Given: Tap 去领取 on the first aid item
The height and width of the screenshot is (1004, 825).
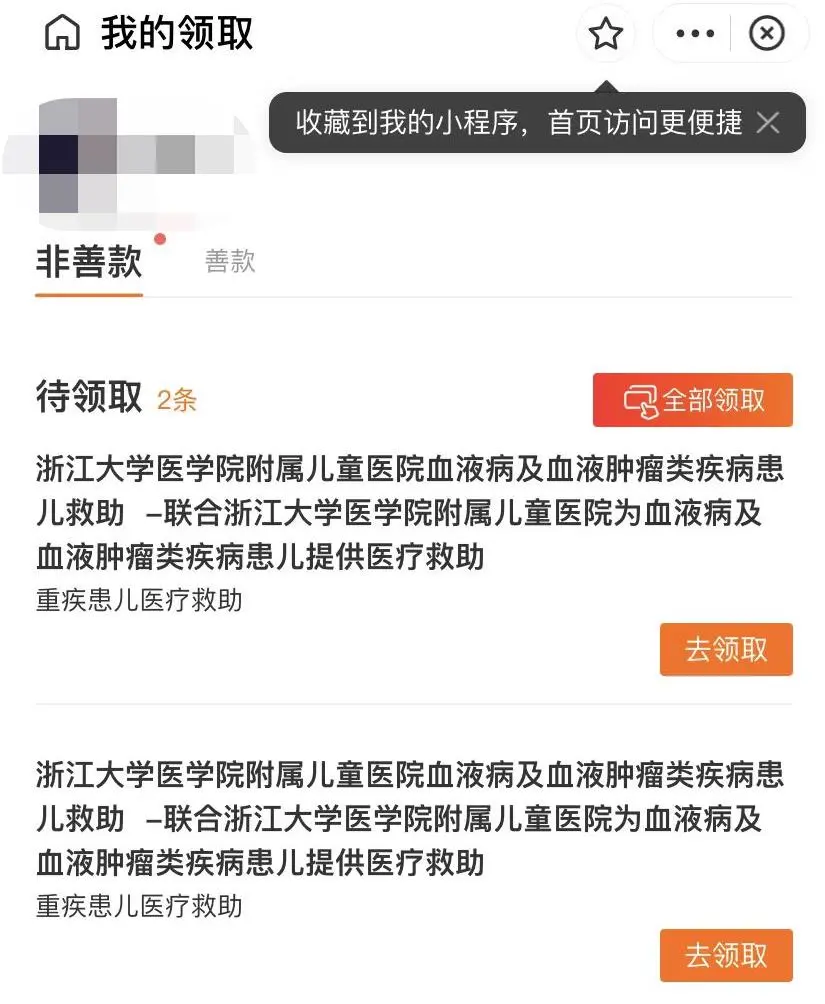Looking at the screenshot, I should [x=726, y=649].
